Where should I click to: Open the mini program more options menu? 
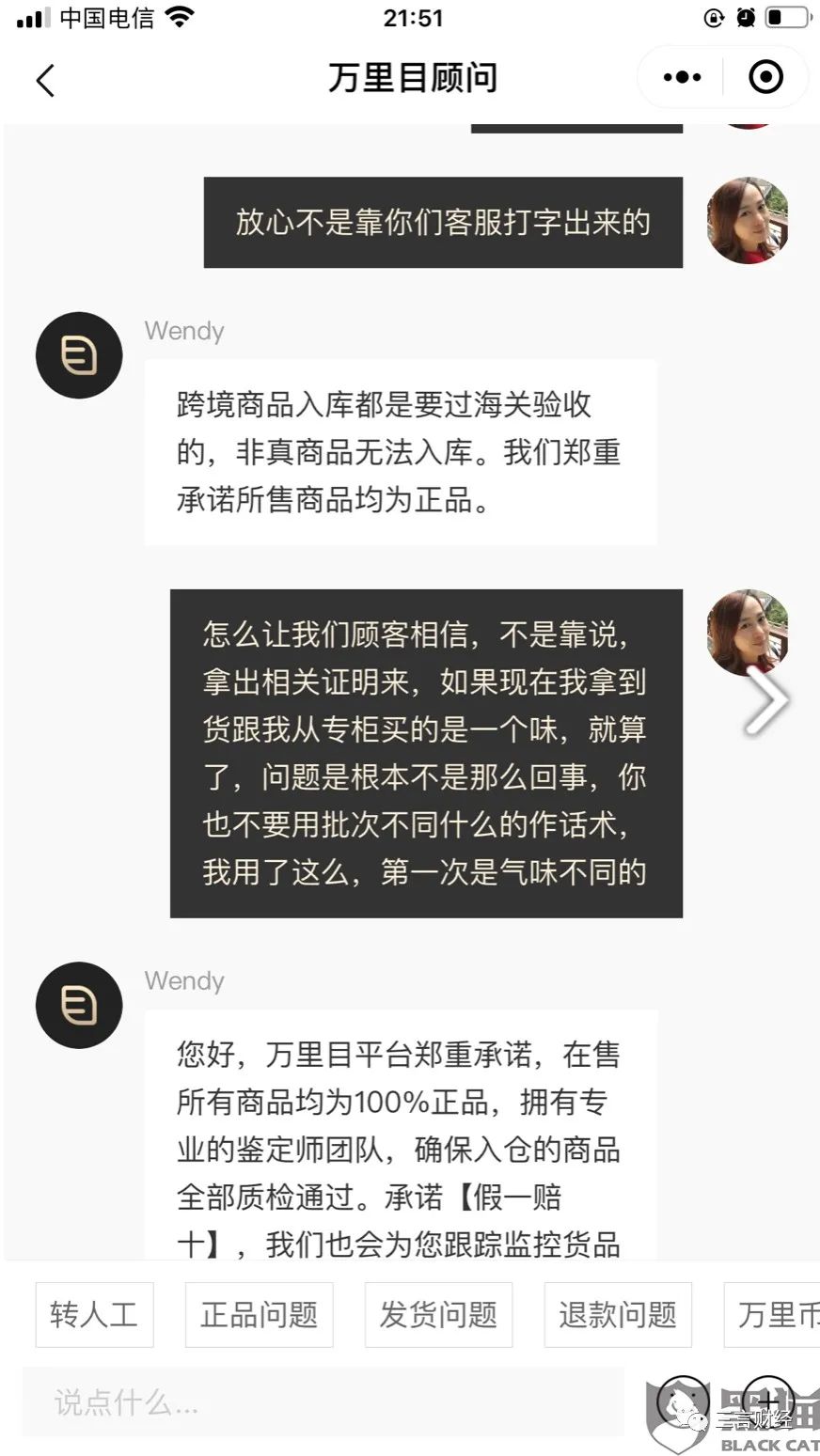tap(682, 77)
